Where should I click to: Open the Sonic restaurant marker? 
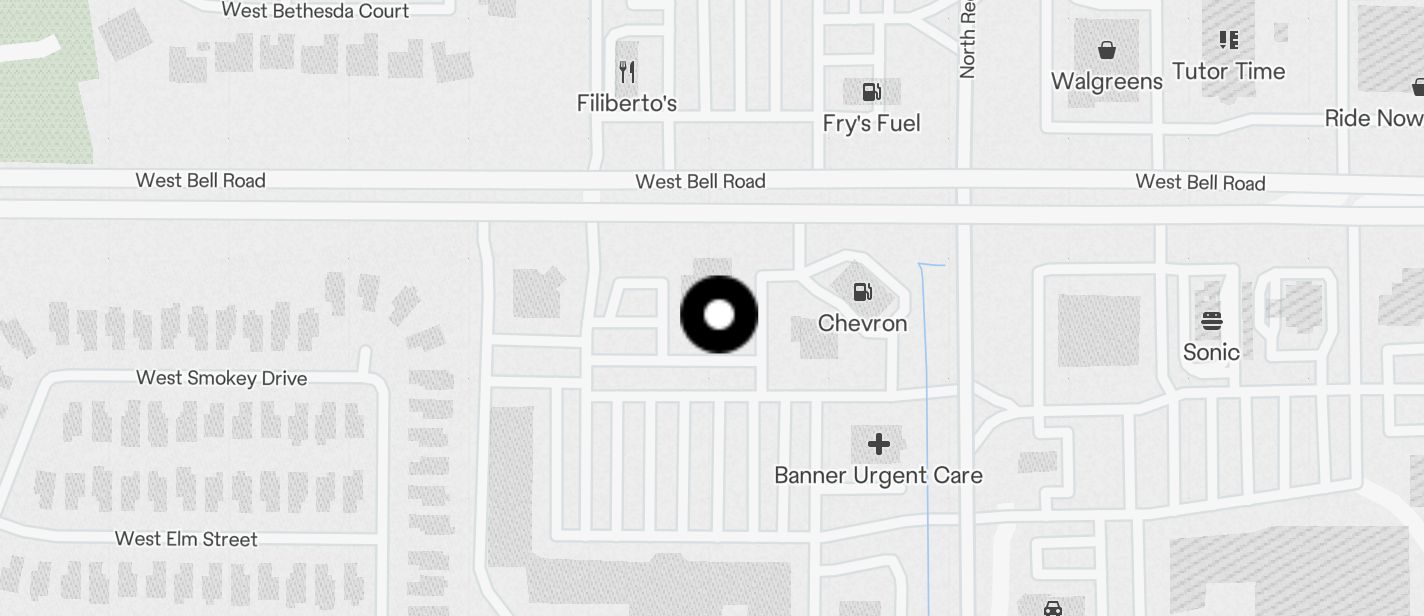tap(1211, 322)
